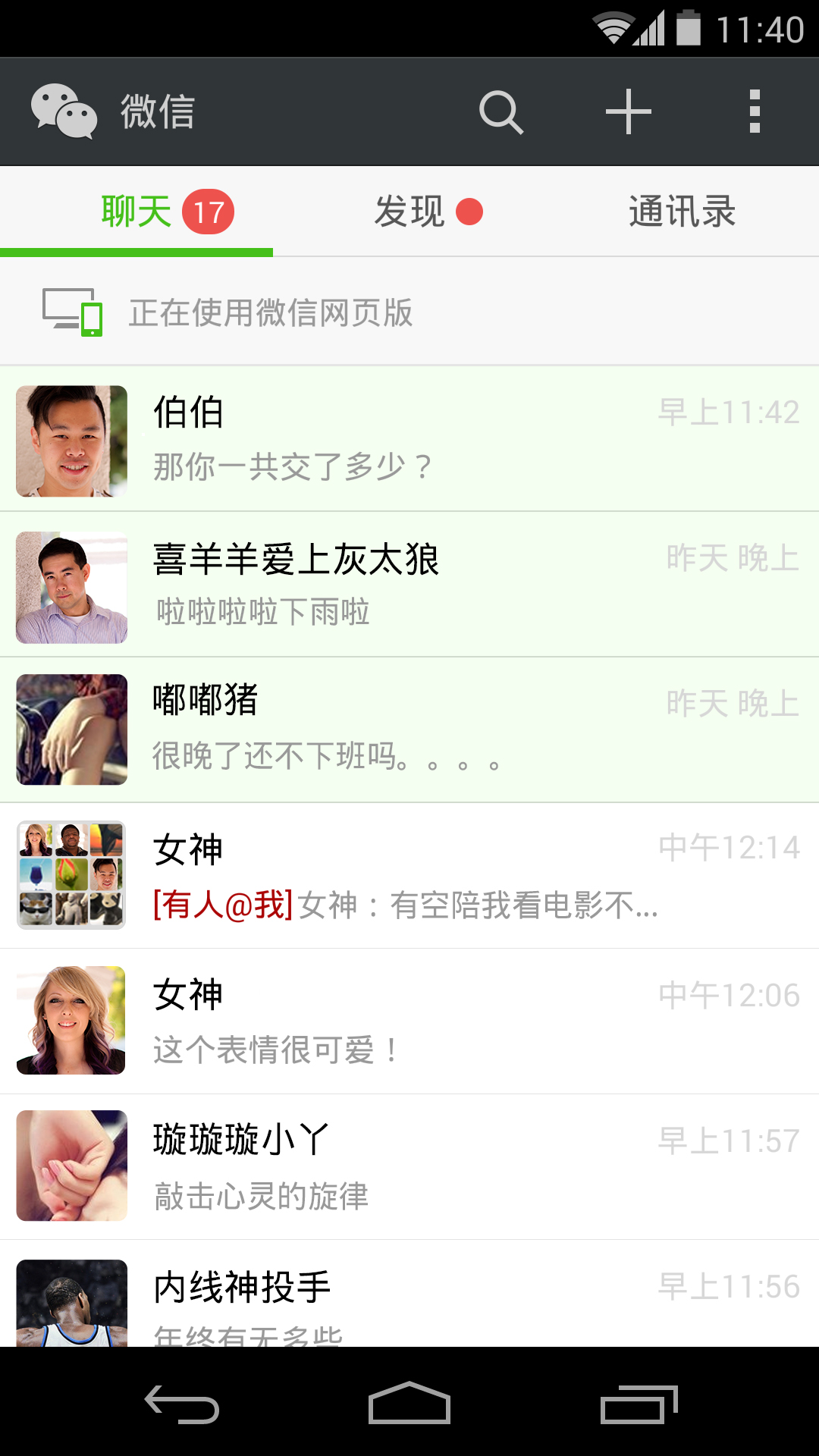The height and width of the screenshot is (1456, 819).
Task: Open the chat with 嘟嘟猪
Action: tap(409, 730)
